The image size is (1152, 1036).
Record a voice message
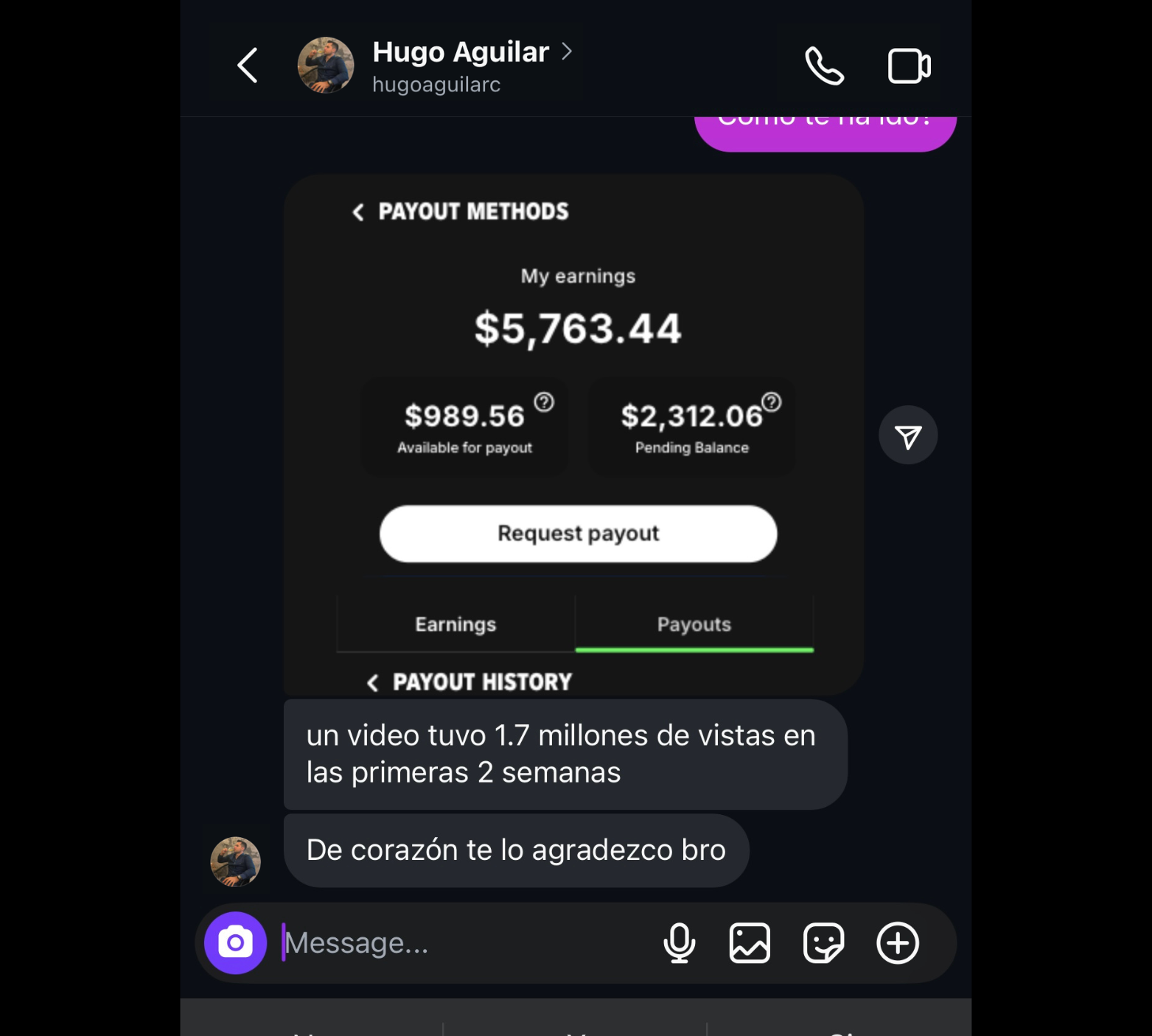(679, 942)
